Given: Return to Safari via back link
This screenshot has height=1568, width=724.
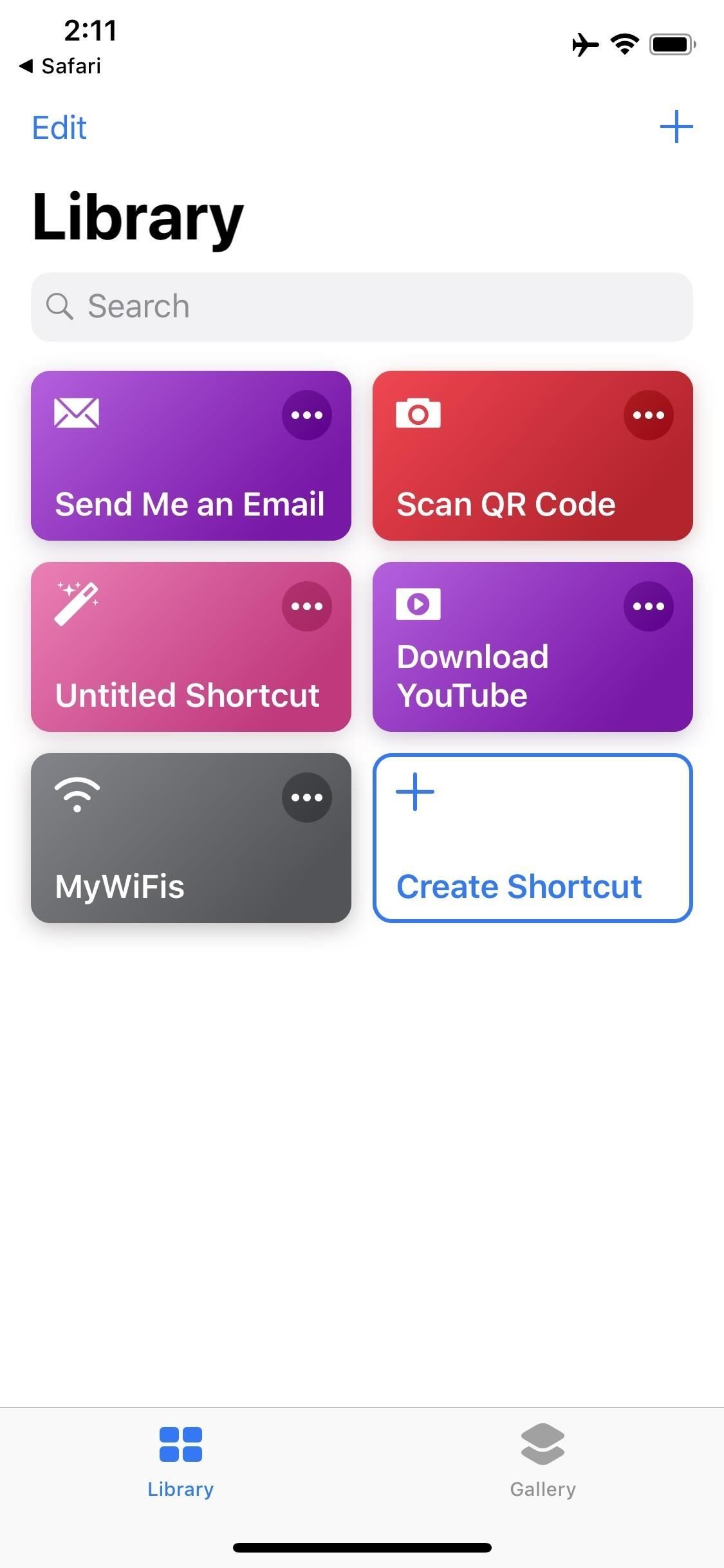Looking at the screenshot, I should point(61,65).
